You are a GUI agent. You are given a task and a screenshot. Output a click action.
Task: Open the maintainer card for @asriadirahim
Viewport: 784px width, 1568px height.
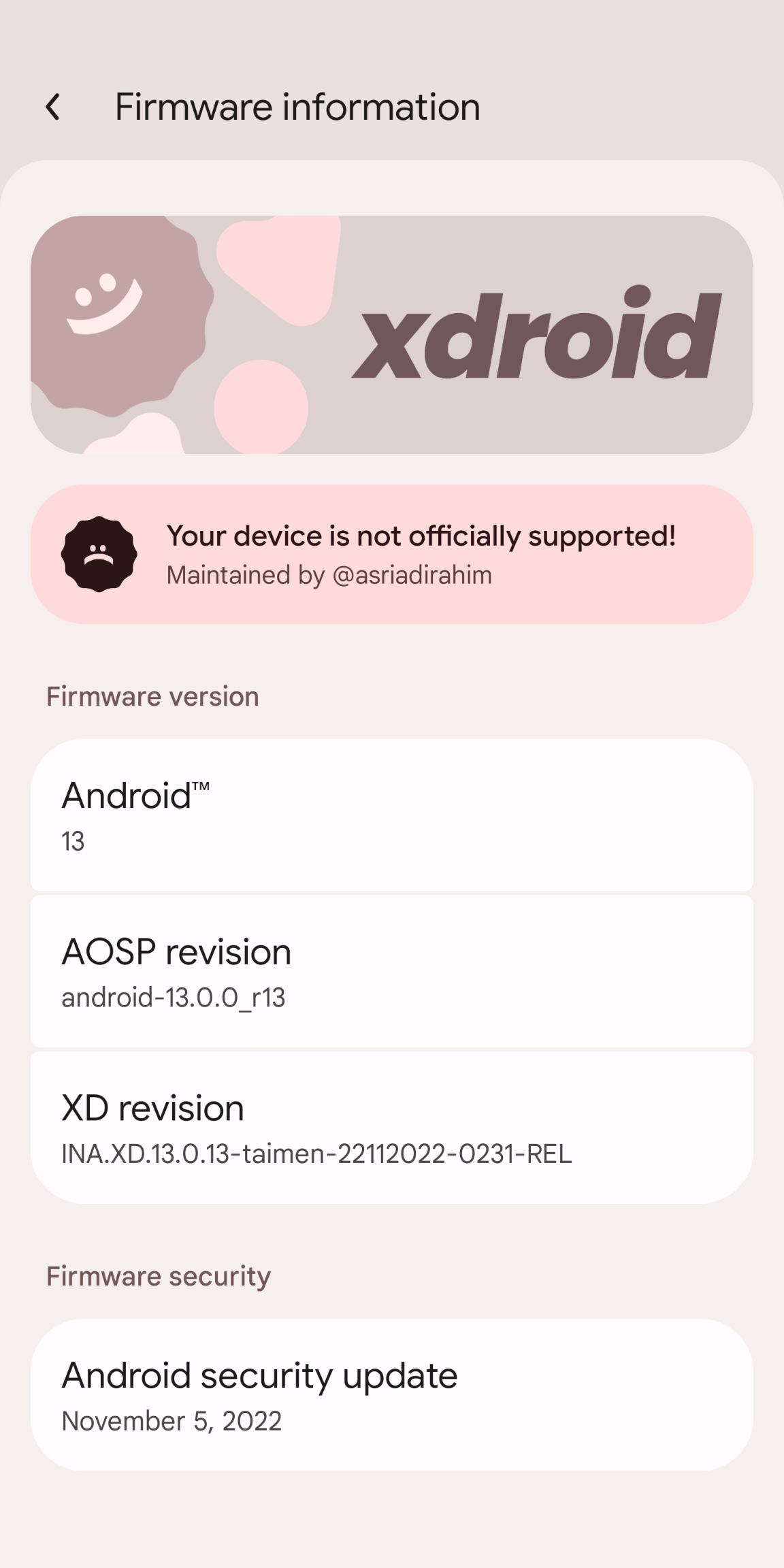pos(391,554)
